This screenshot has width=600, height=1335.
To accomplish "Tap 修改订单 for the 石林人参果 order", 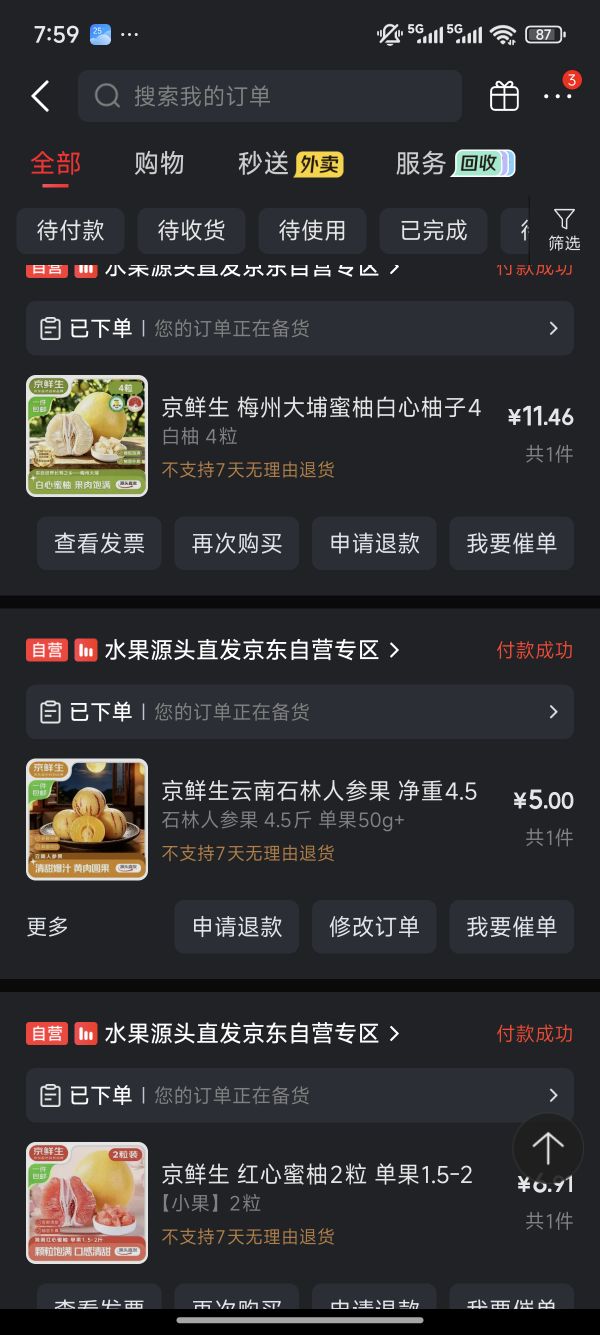I will point(374,926).
